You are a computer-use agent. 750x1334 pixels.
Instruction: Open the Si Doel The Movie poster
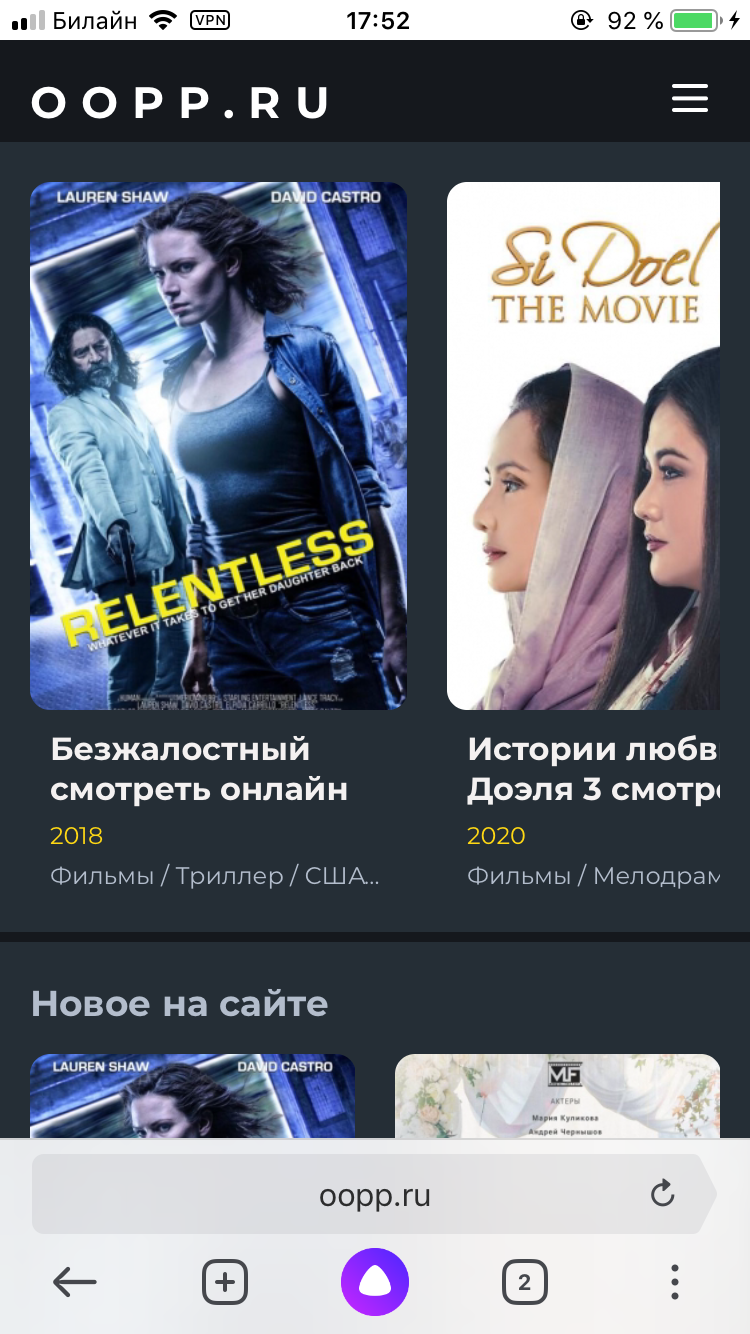click(x=583, y=446)
